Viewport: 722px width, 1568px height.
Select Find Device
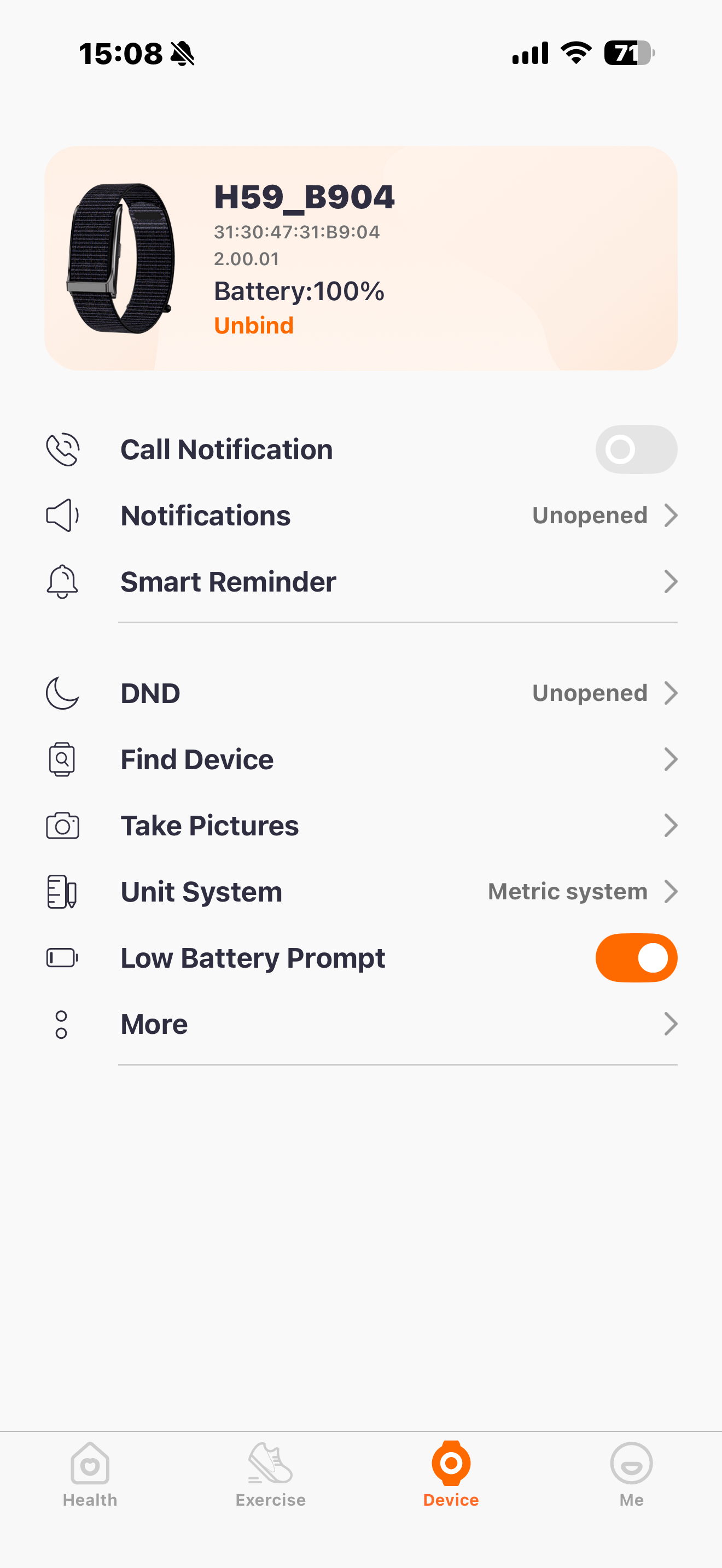point(361,759)
